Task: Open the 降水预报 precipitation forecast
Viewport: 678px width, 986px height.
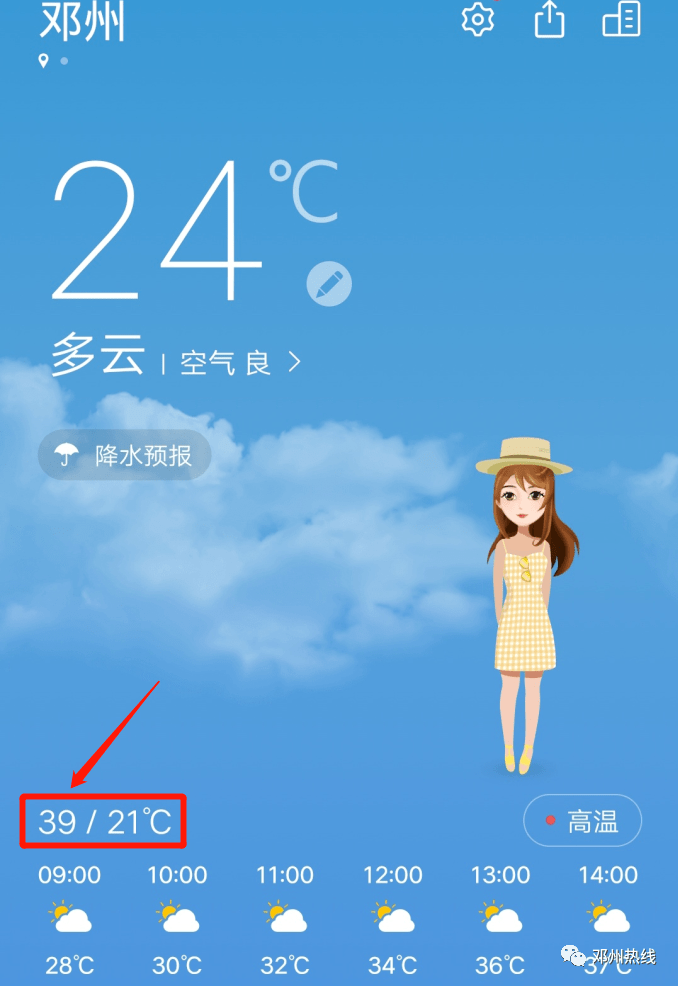Action: (125, 456)
